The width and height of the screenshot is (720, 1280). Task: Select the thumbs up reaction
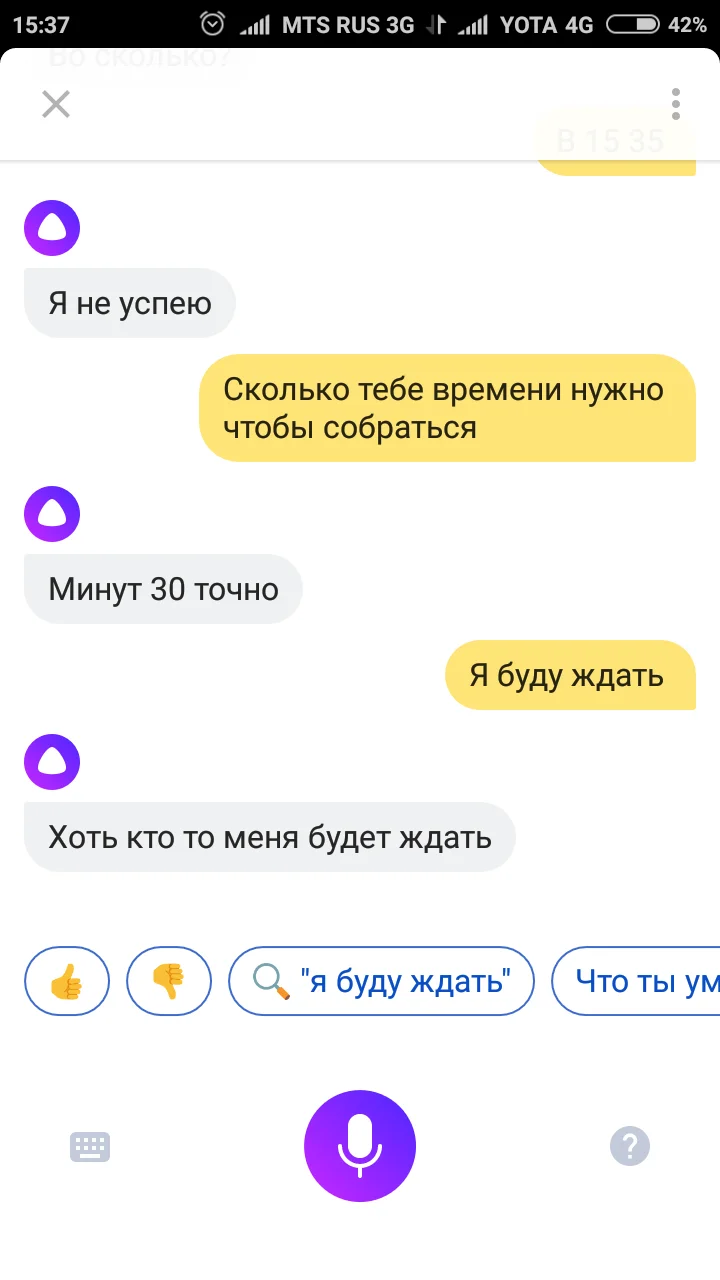(x=66, y=981)
